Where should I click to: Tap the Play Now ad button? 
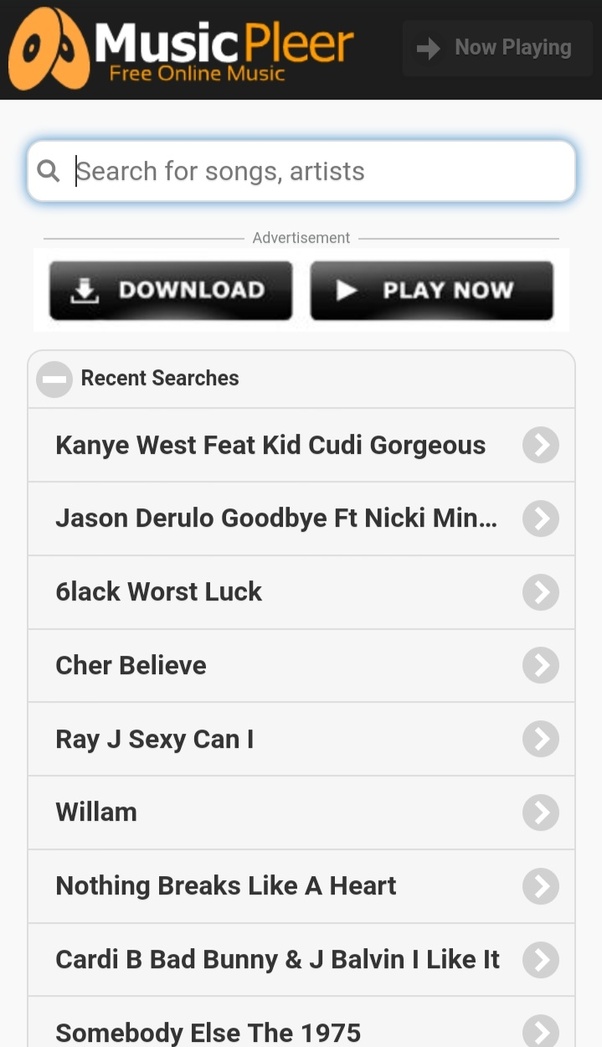click(x=431, y=290)
